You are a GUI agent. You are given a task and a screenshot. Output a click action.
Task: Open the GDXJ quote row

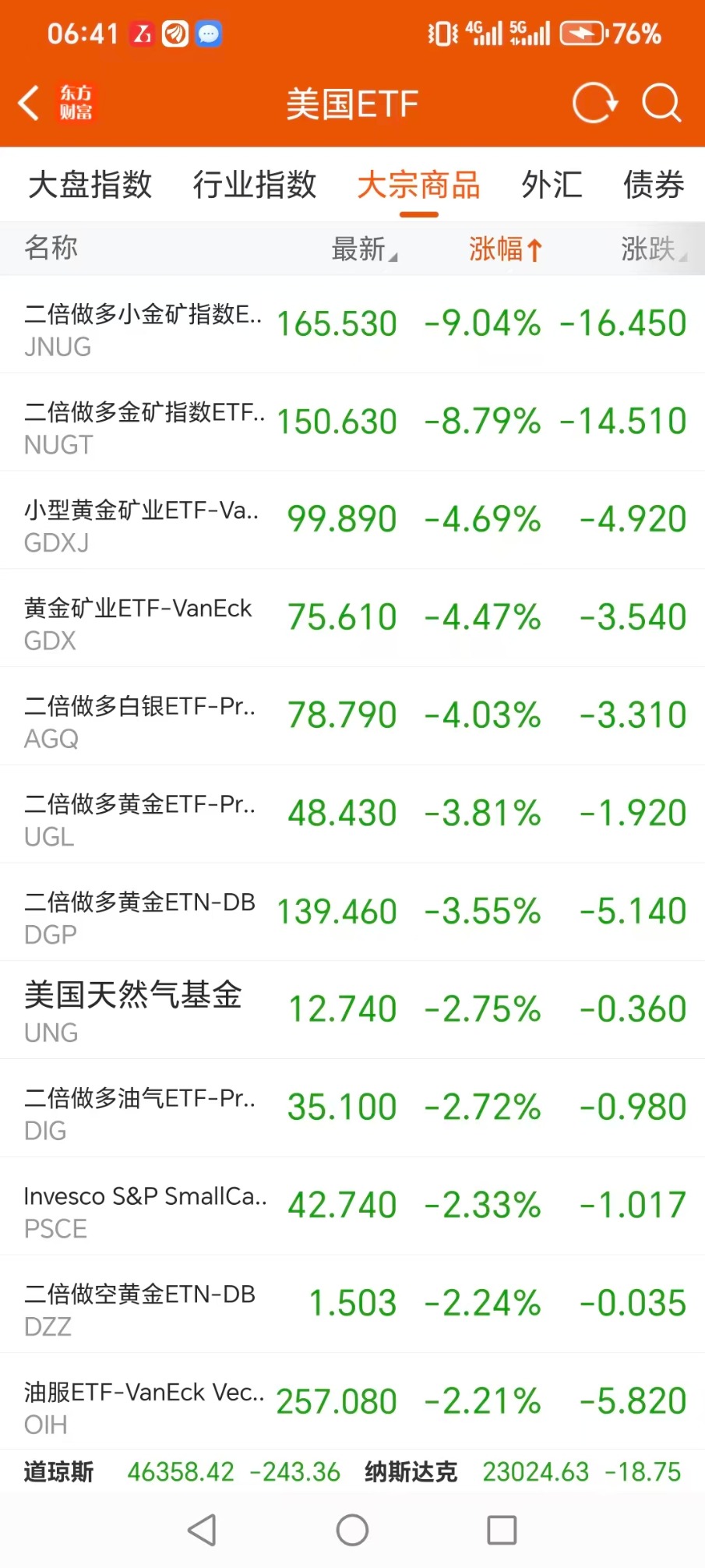(x=352, y=521)
